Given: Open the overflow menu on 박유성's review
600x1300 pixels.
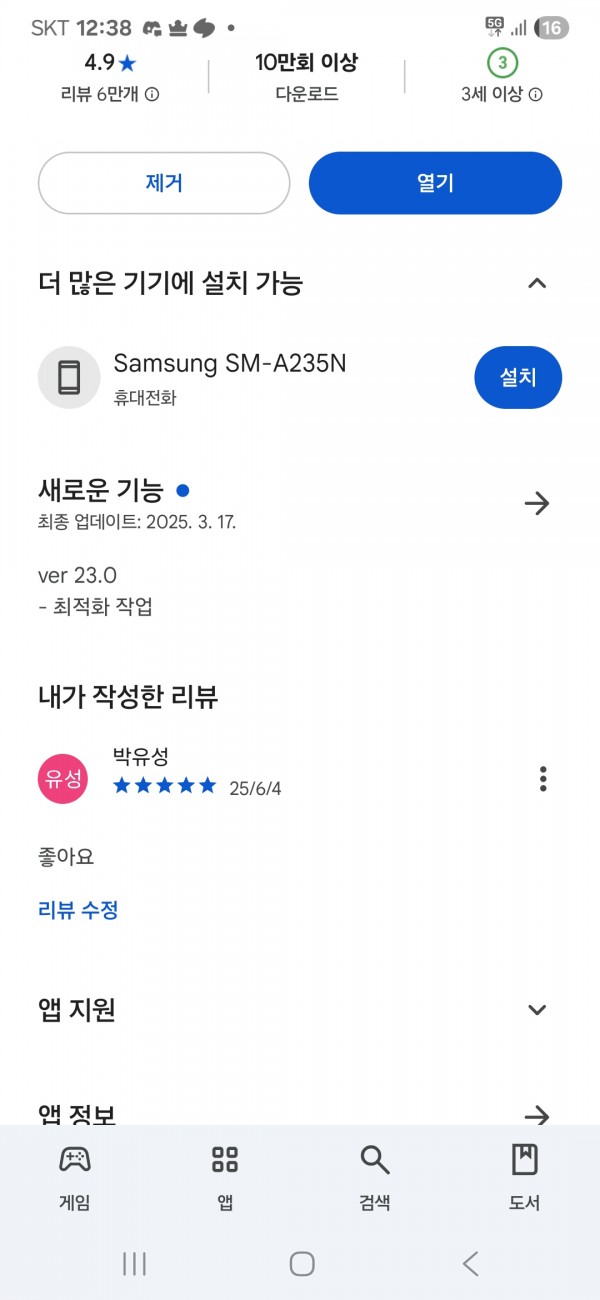Looking at the screenshot, I should (543, 778).
